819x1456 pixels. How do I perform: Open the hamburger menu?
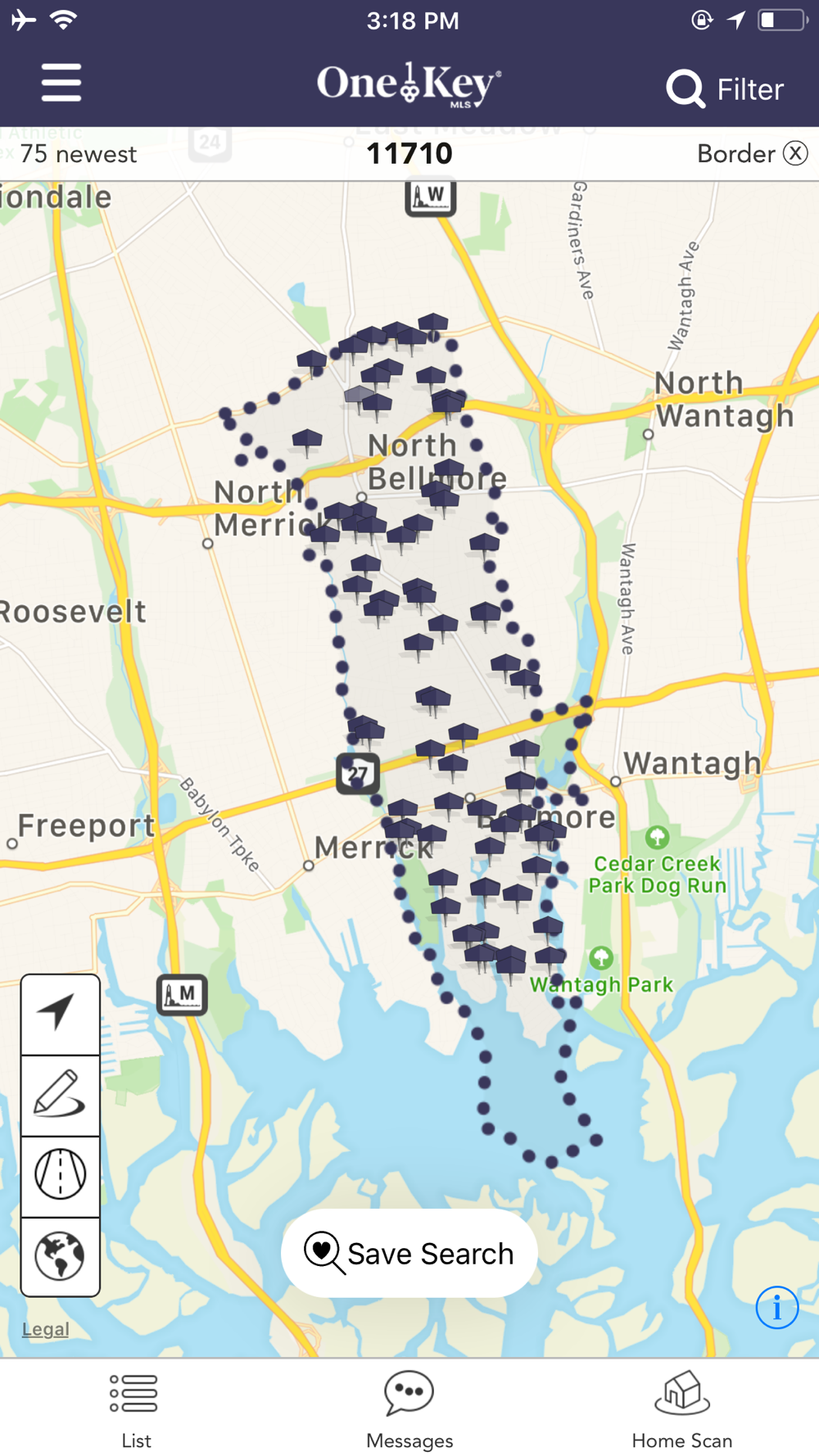(61, 83)
